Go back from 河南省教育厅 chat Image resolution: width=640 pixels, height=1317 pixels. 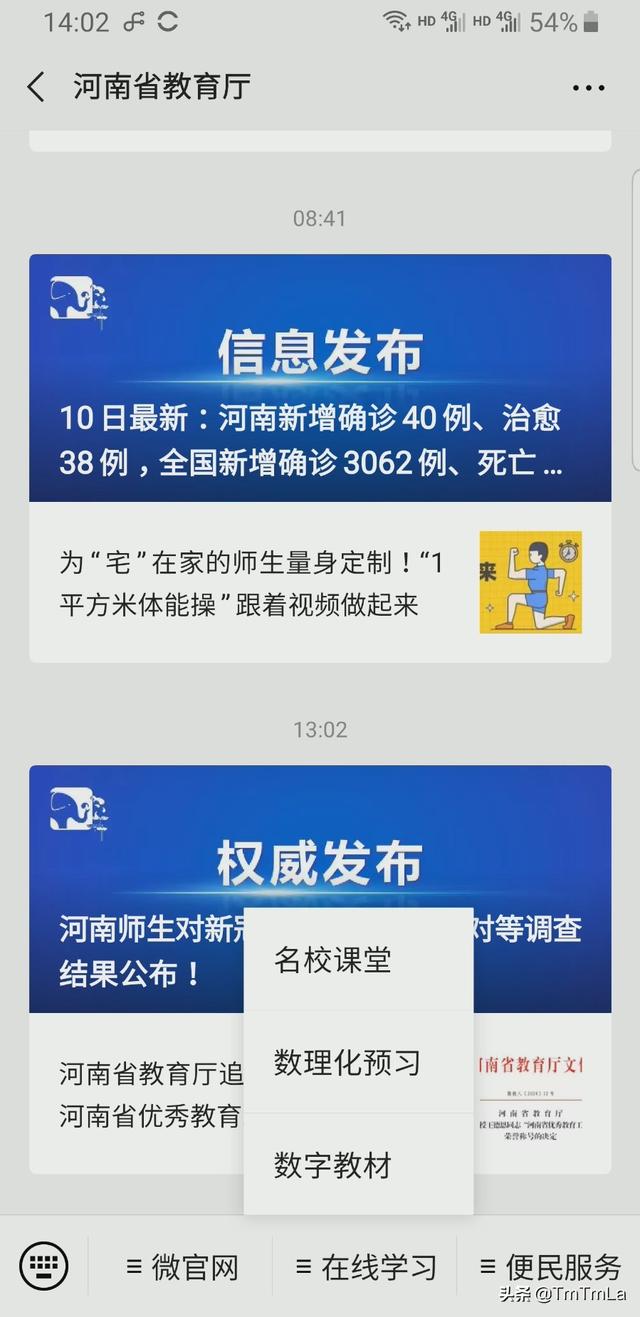(36, 87)
